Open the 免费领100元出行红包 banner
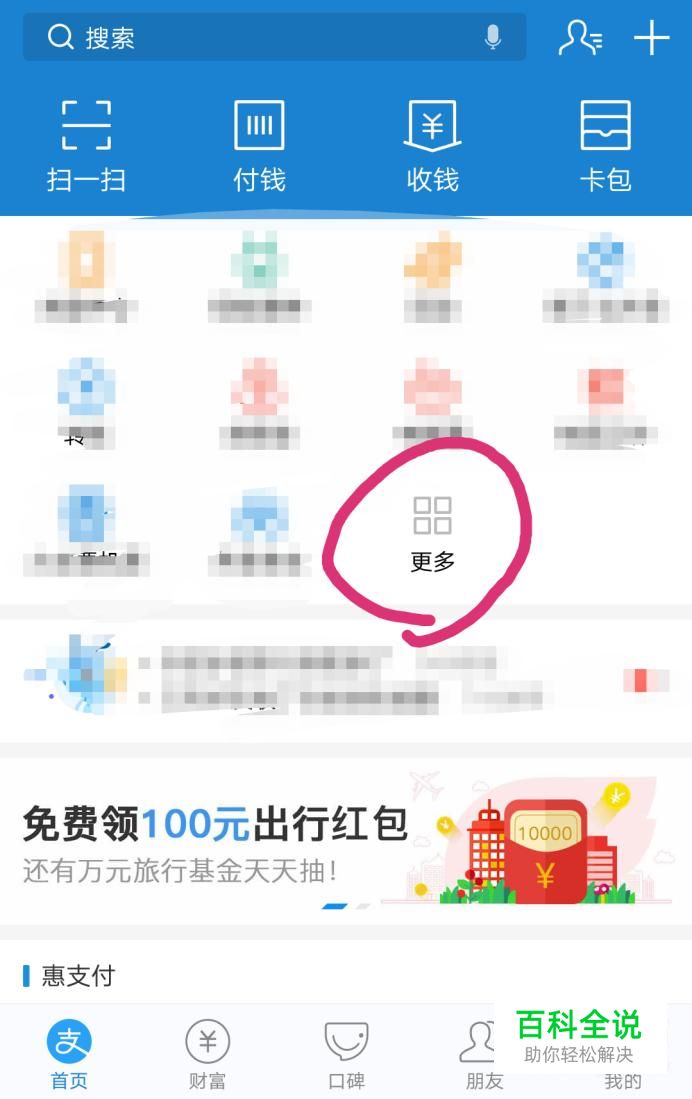 tap(345, 840)
